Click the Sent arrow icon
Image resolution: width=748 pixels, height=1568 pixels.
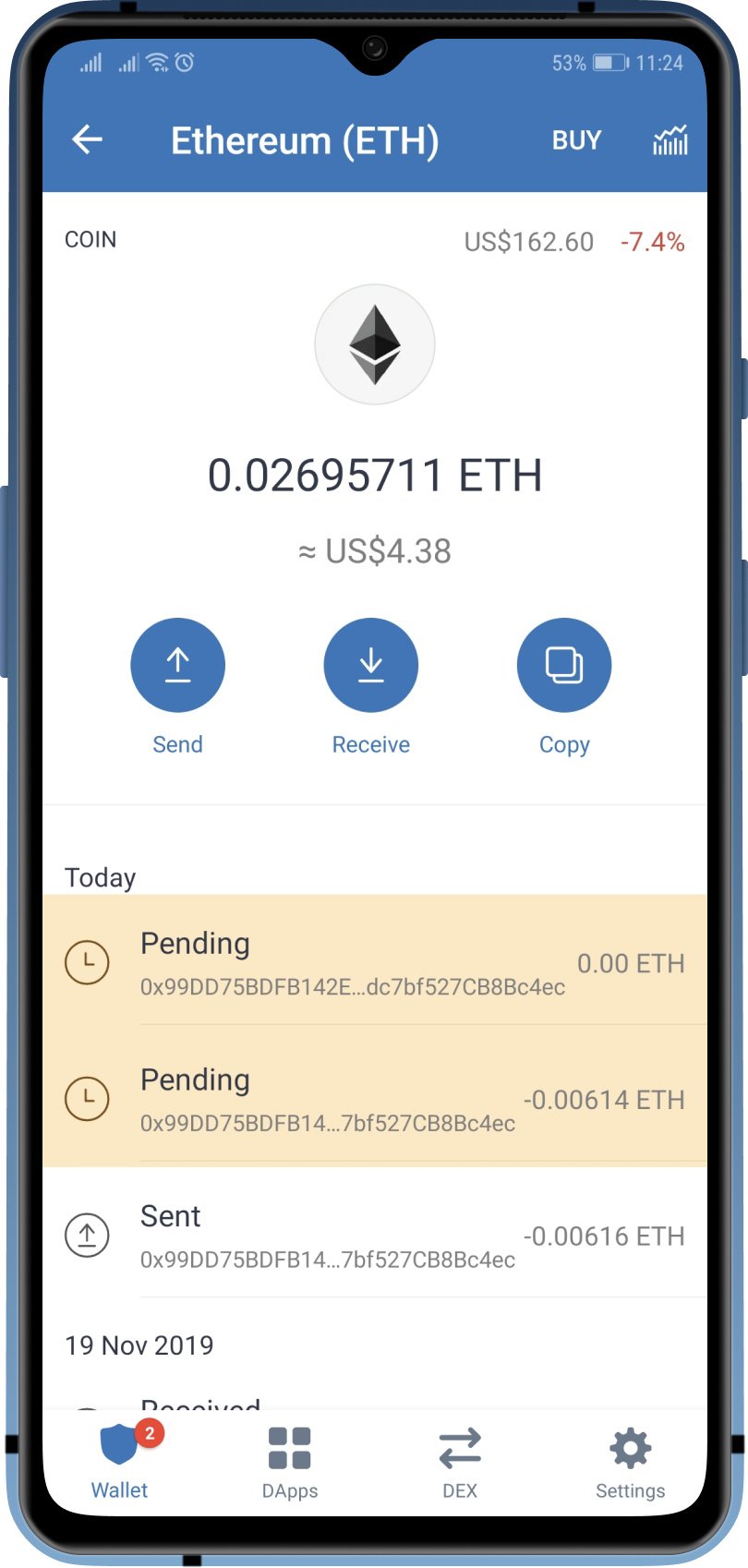(88, 1236)
